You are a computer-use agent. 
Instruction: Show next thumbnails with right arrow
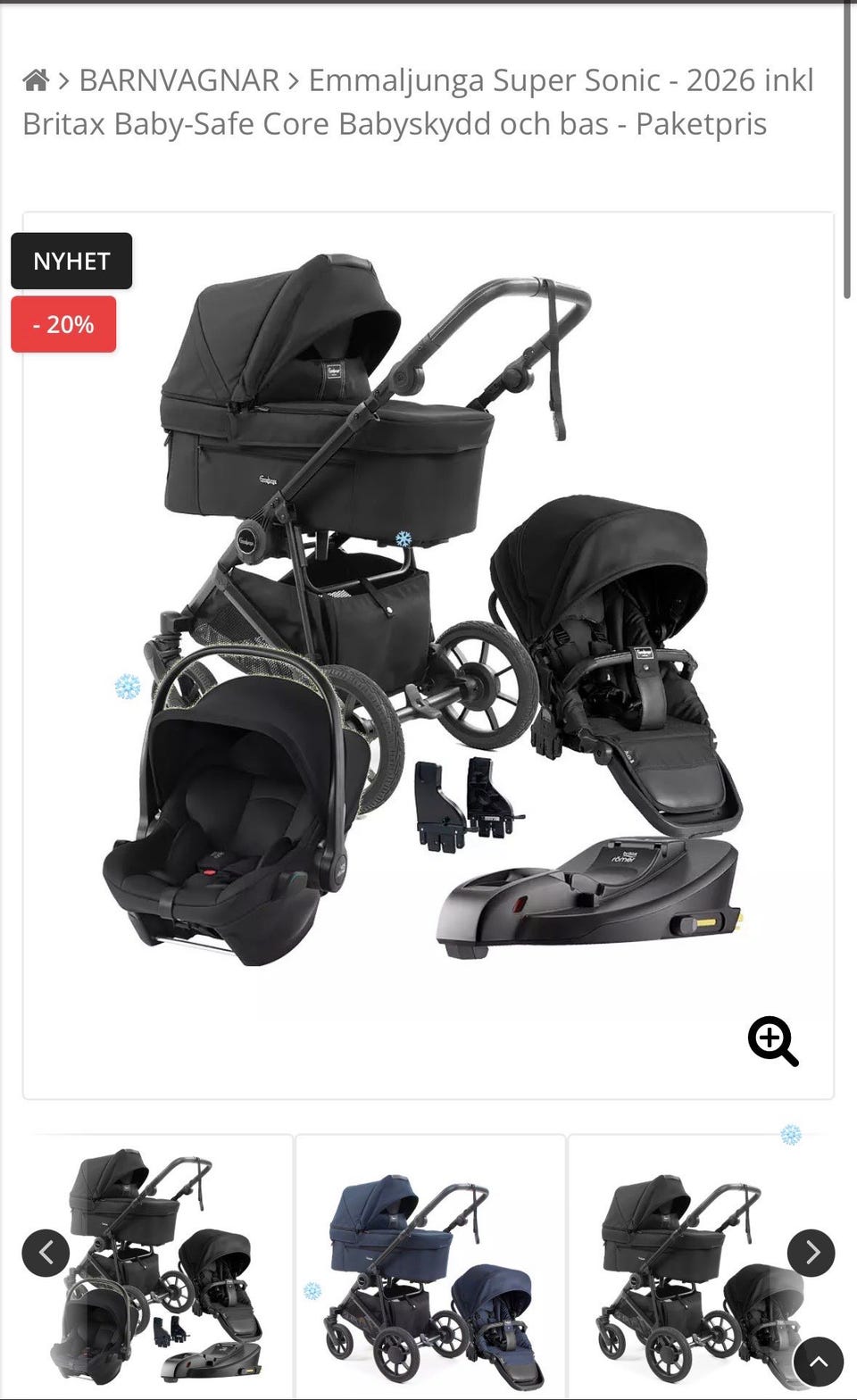pos(811,1253)
